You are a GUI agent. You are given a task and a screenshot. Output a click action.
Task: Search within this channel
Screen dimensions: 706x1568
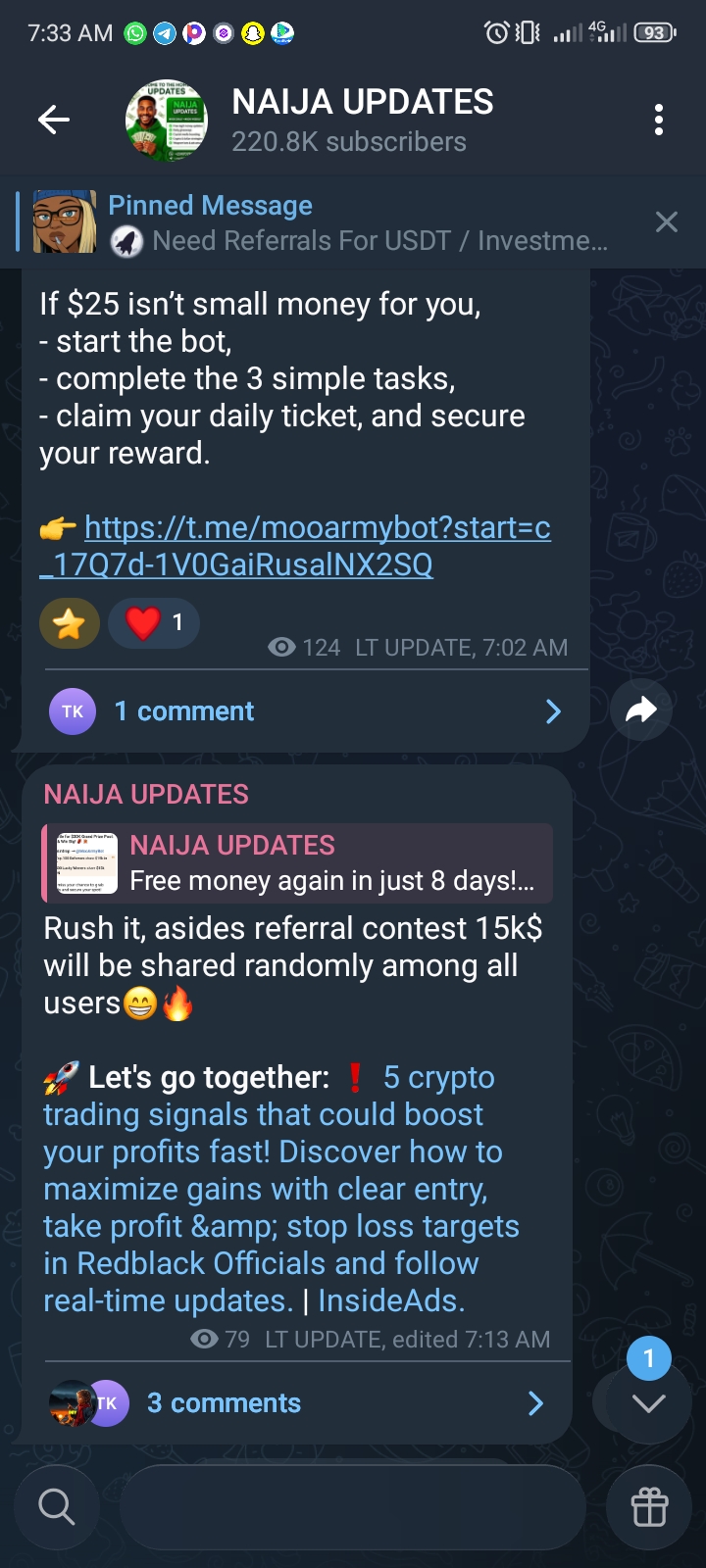point(57,1507)
